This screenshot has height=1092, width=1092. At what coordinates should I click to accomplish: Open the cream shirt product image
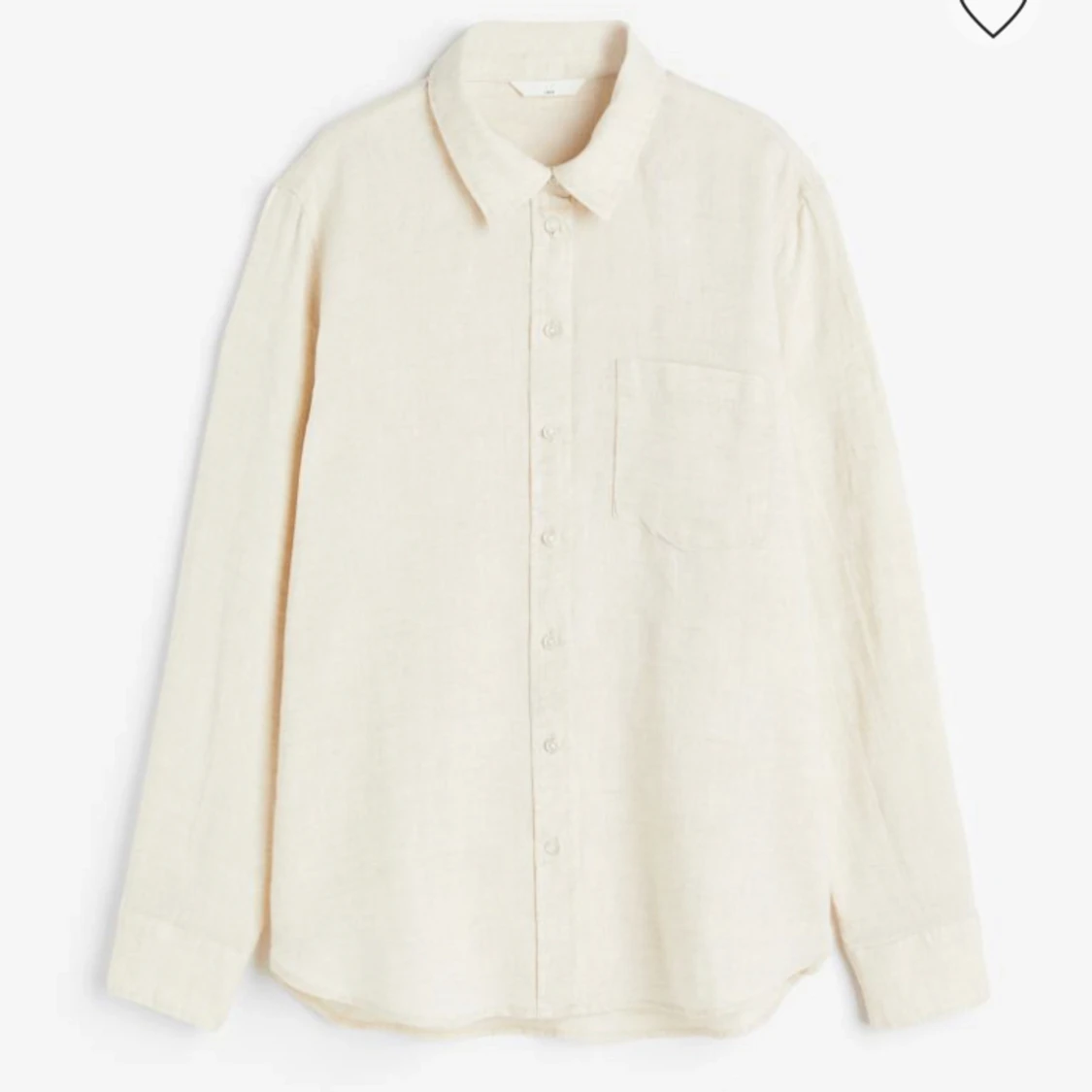[544, 544]
